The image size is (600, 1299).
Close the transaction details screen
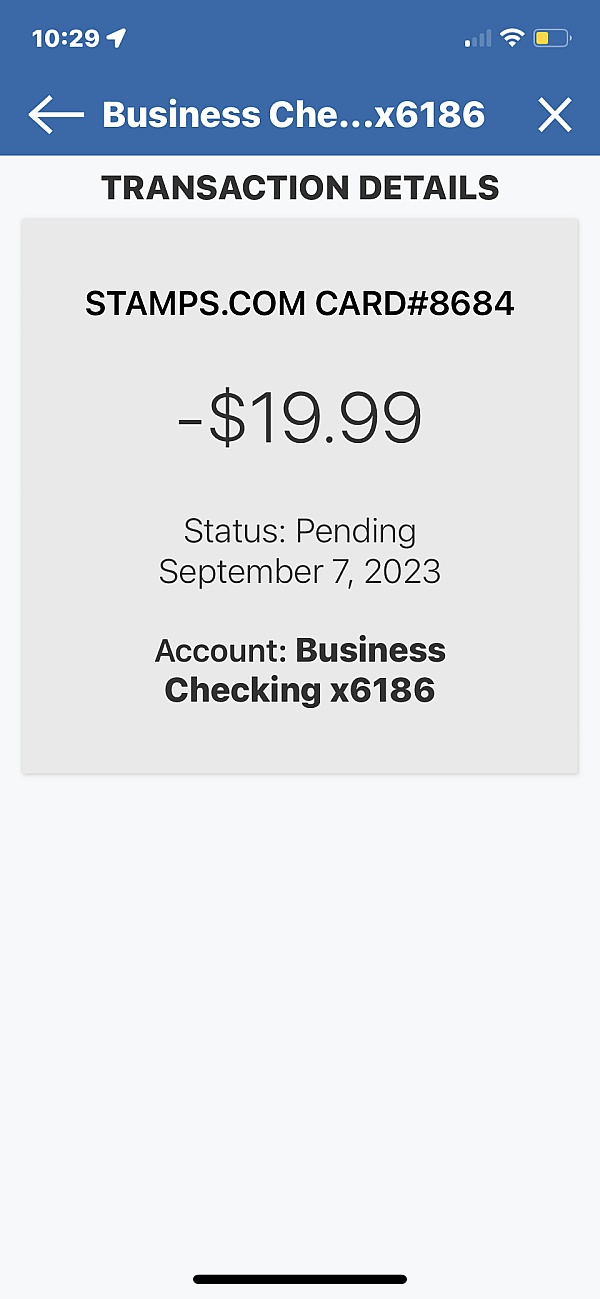pos(555,115)
